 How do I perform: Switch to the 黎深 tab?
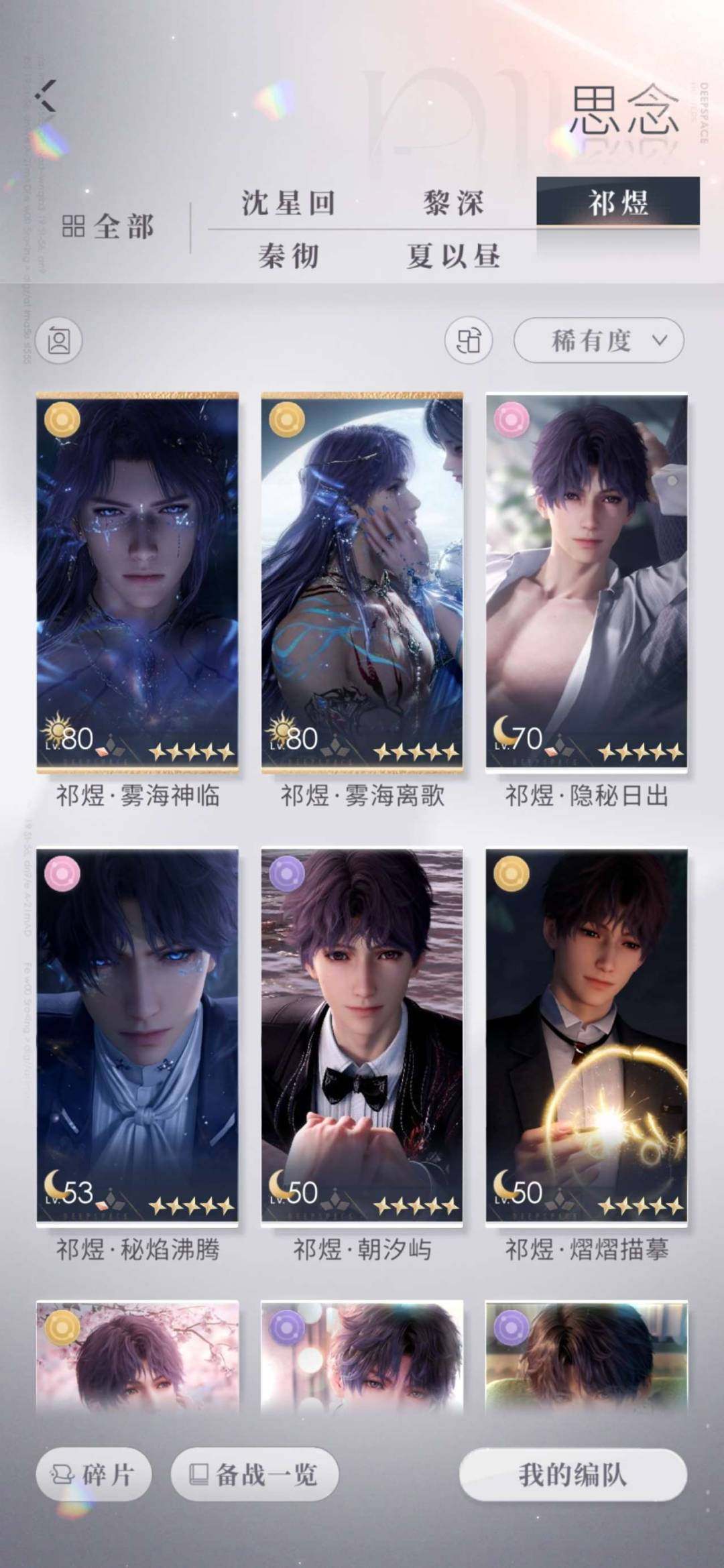tap(453, 202)
